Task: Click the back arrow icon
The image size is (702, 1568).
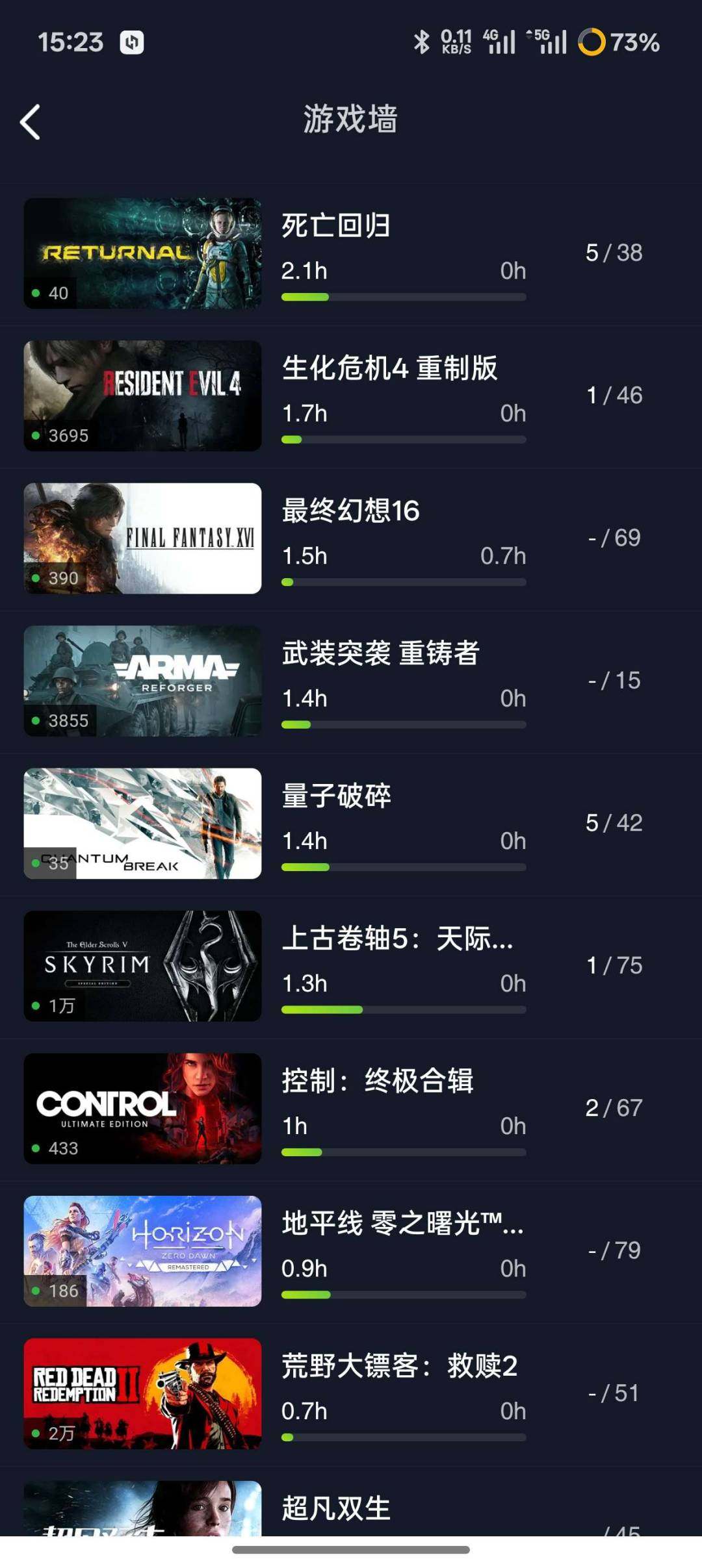Action: point(31,121)
